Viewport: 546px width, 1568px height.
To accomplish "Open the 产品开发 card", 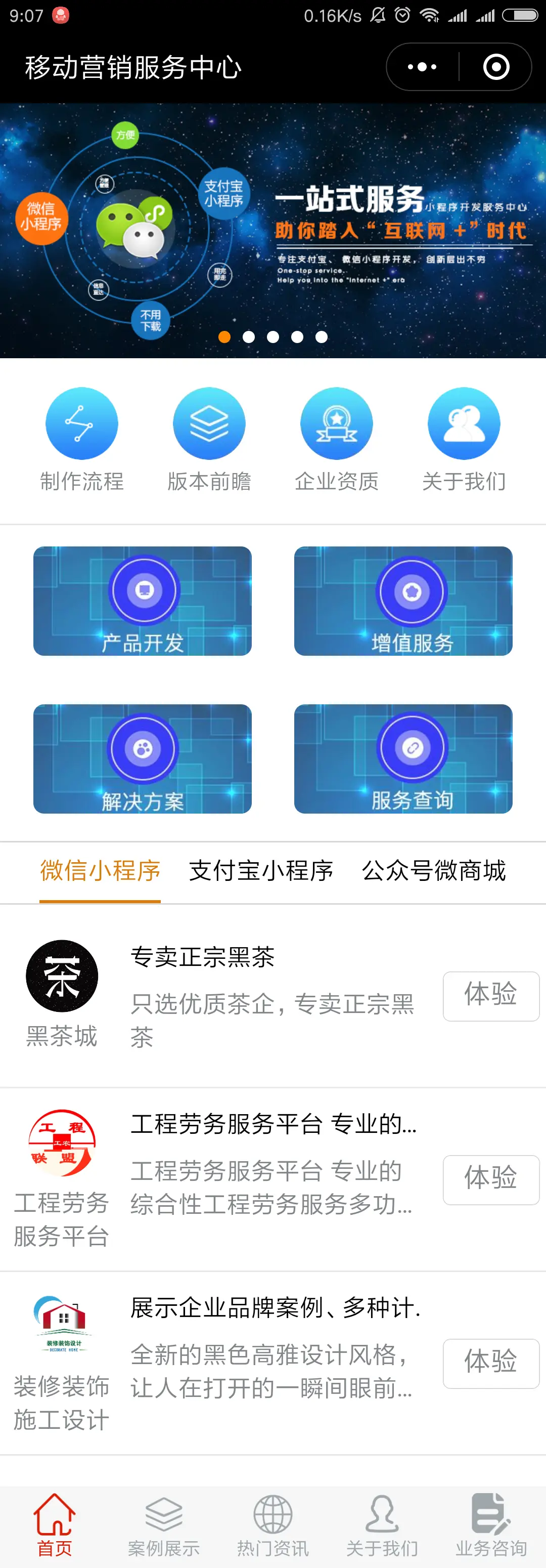I will point(142,601).
